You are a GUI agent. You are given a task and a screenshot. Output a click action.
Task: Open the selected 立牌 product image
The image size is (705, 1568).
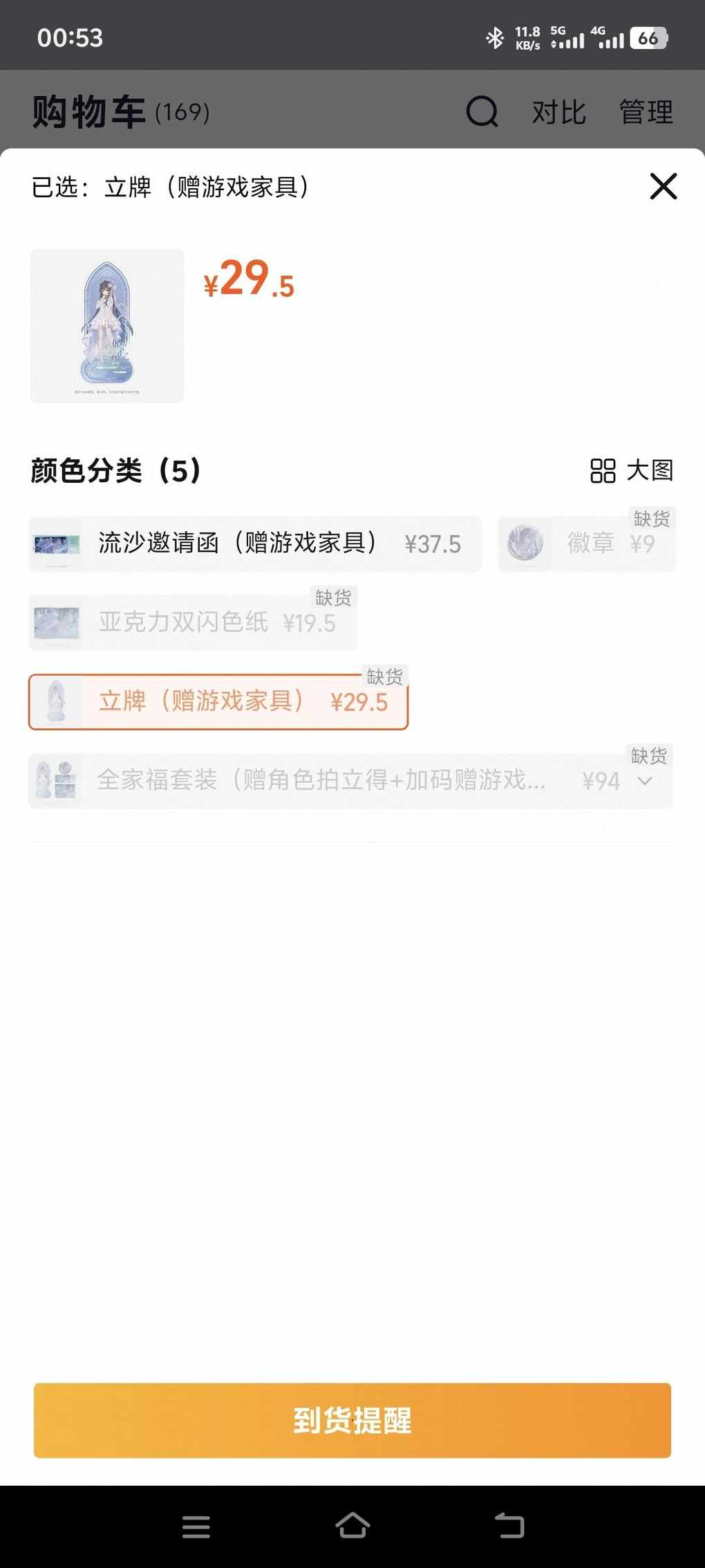[x=107, y=326]
